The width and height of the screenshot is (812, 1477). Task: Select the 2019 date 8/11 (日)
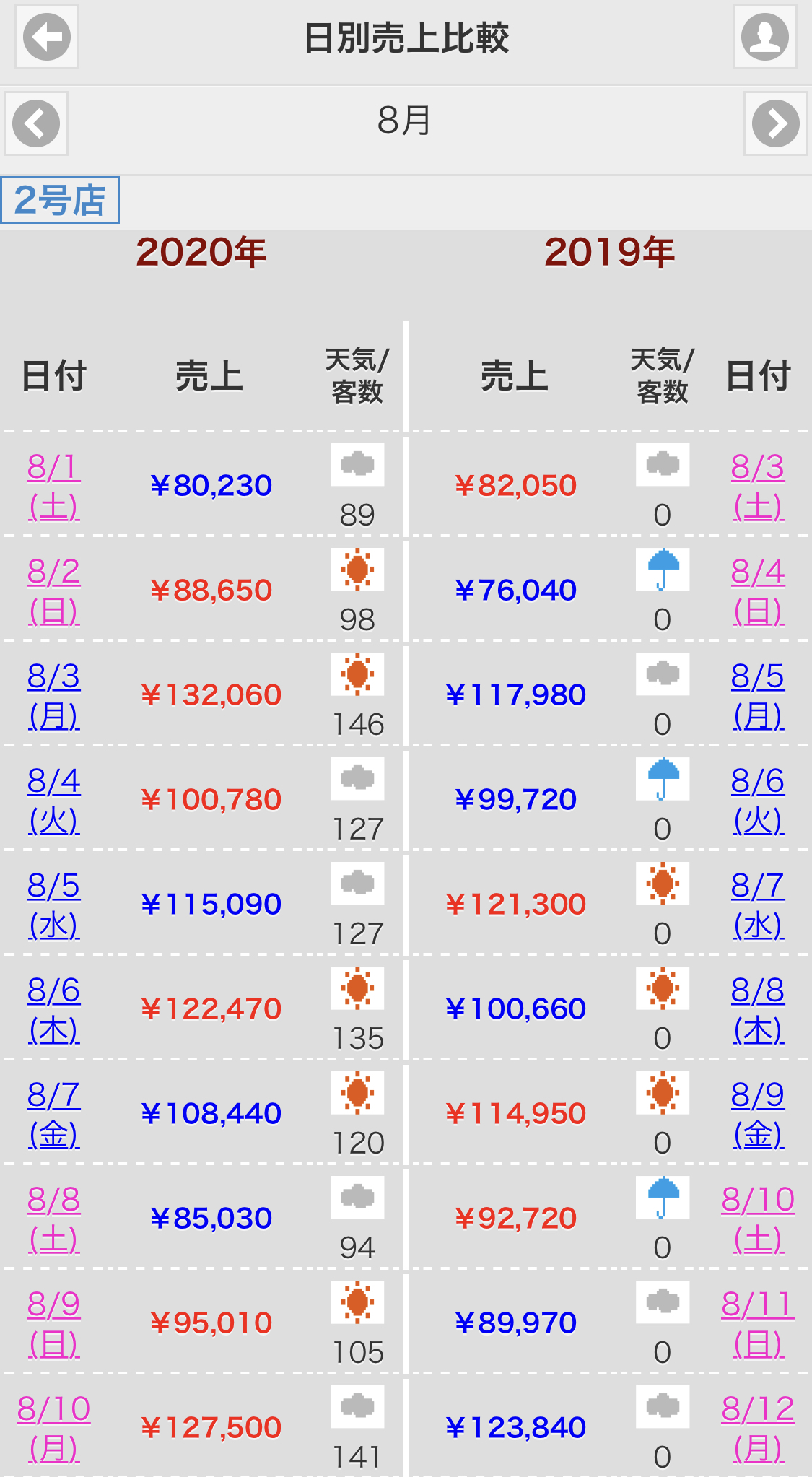[x=758, y=1324]
